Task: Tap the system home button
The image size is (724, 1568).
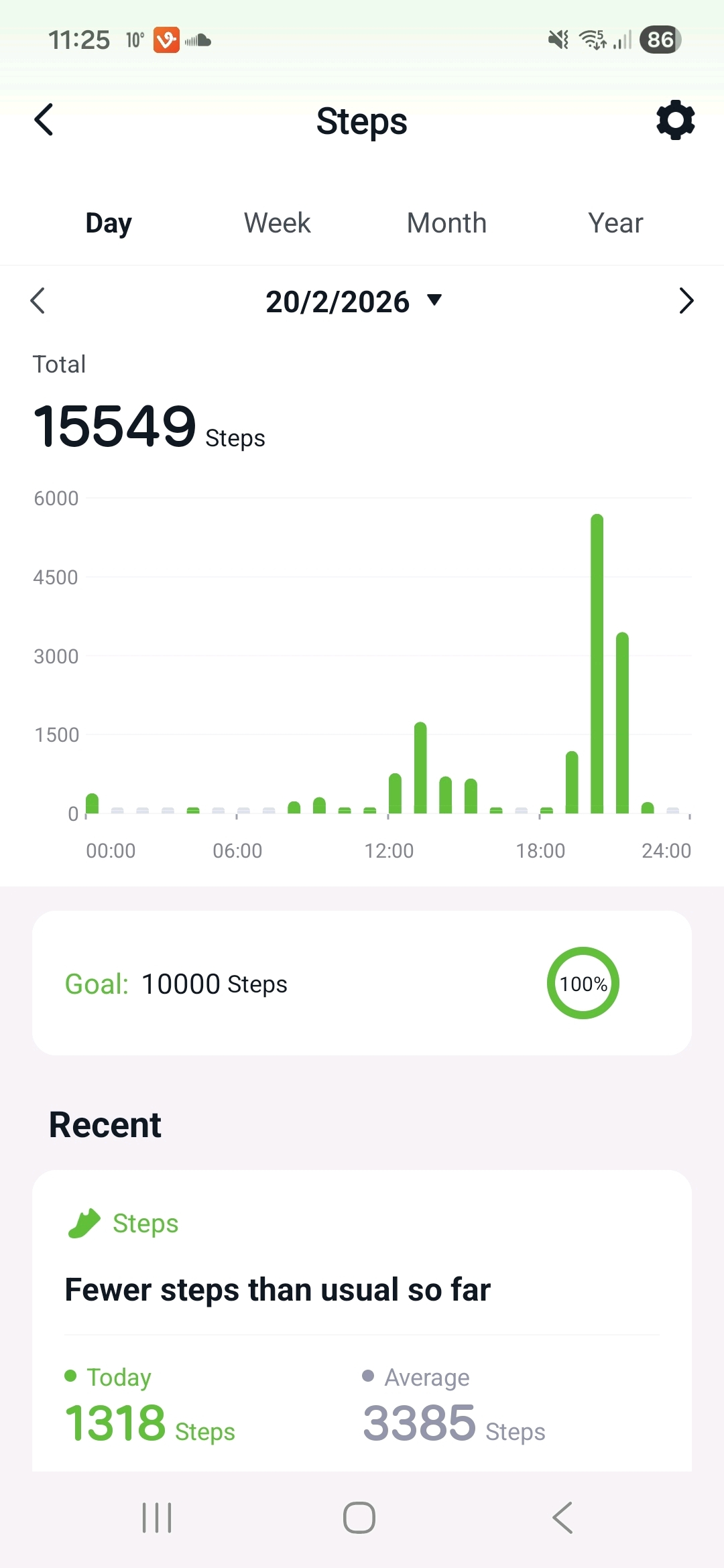Action: click(x=359, y=1518)
